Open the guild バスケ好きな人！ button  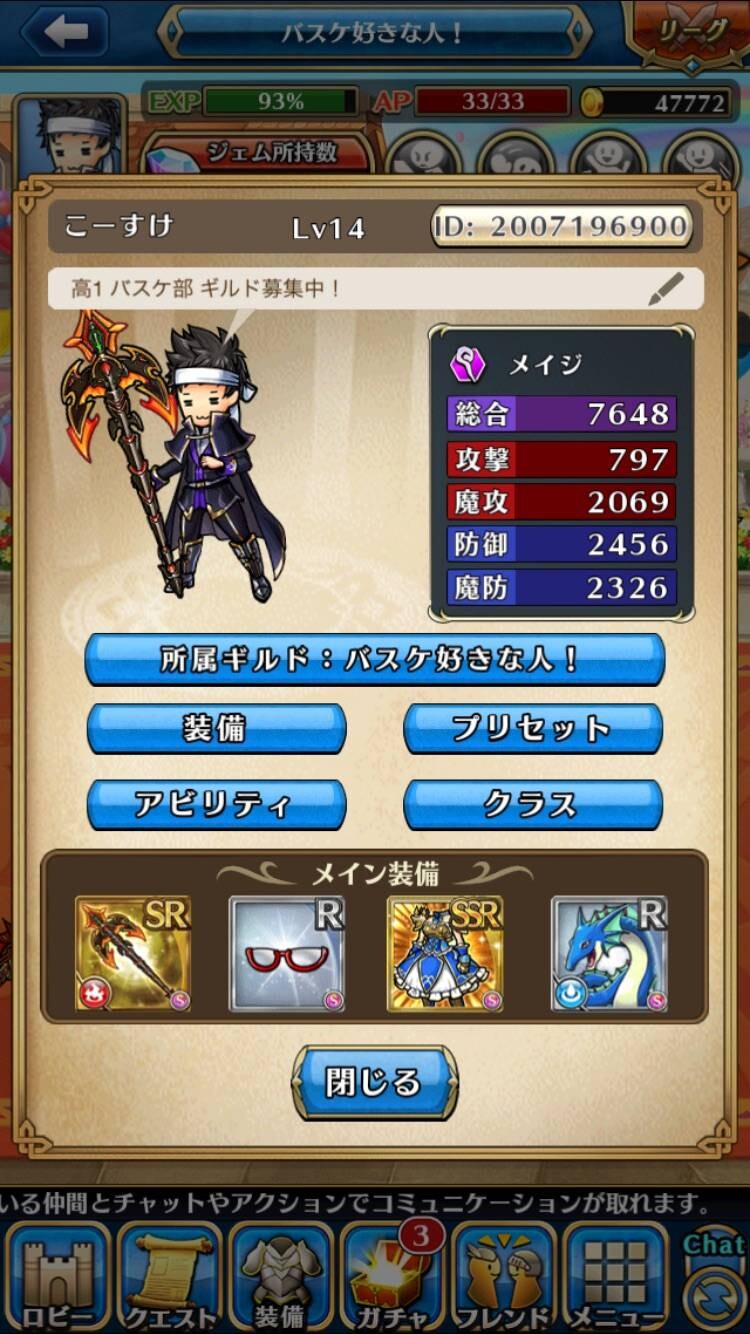point(375,660)
